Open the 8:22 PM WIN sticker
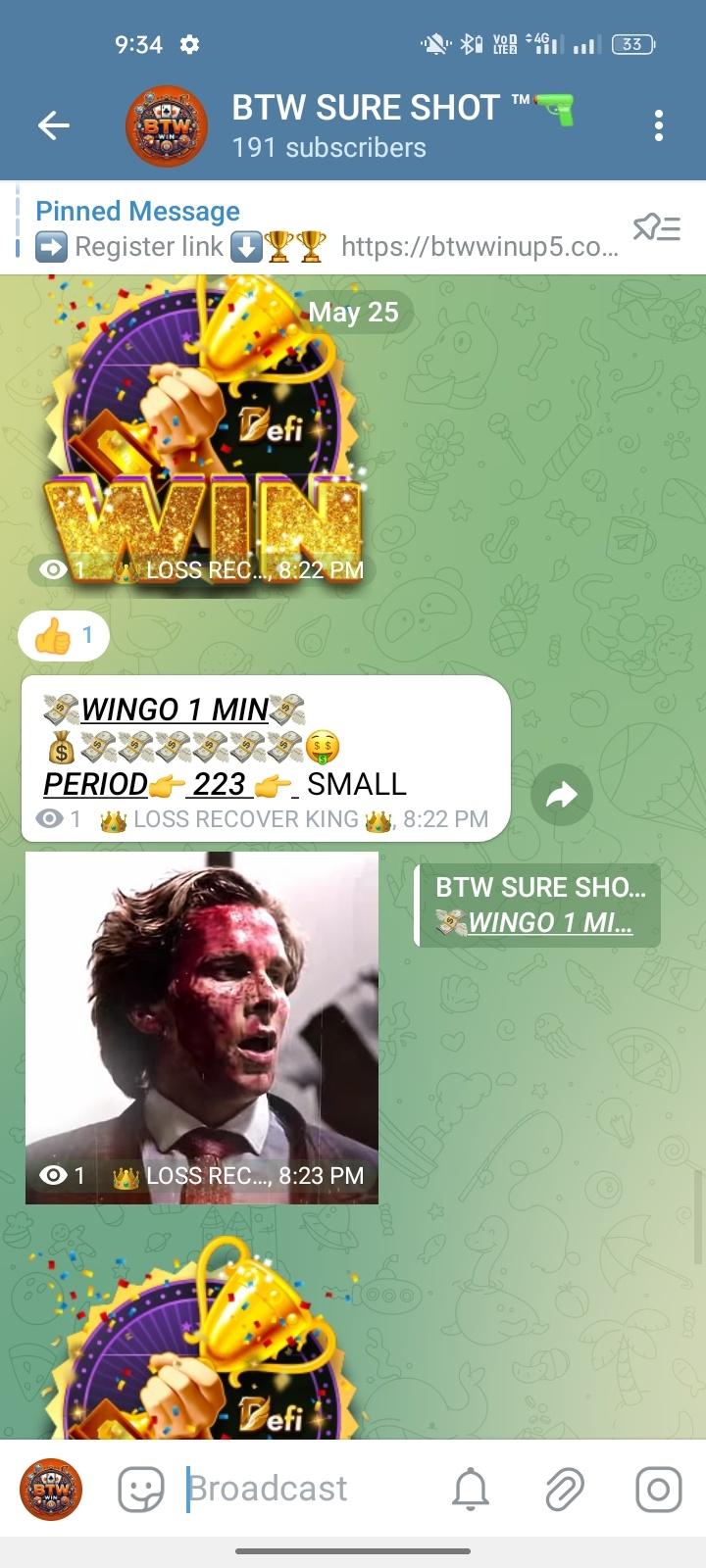The height and width of the screenshot is (1568, 706). 202,431
